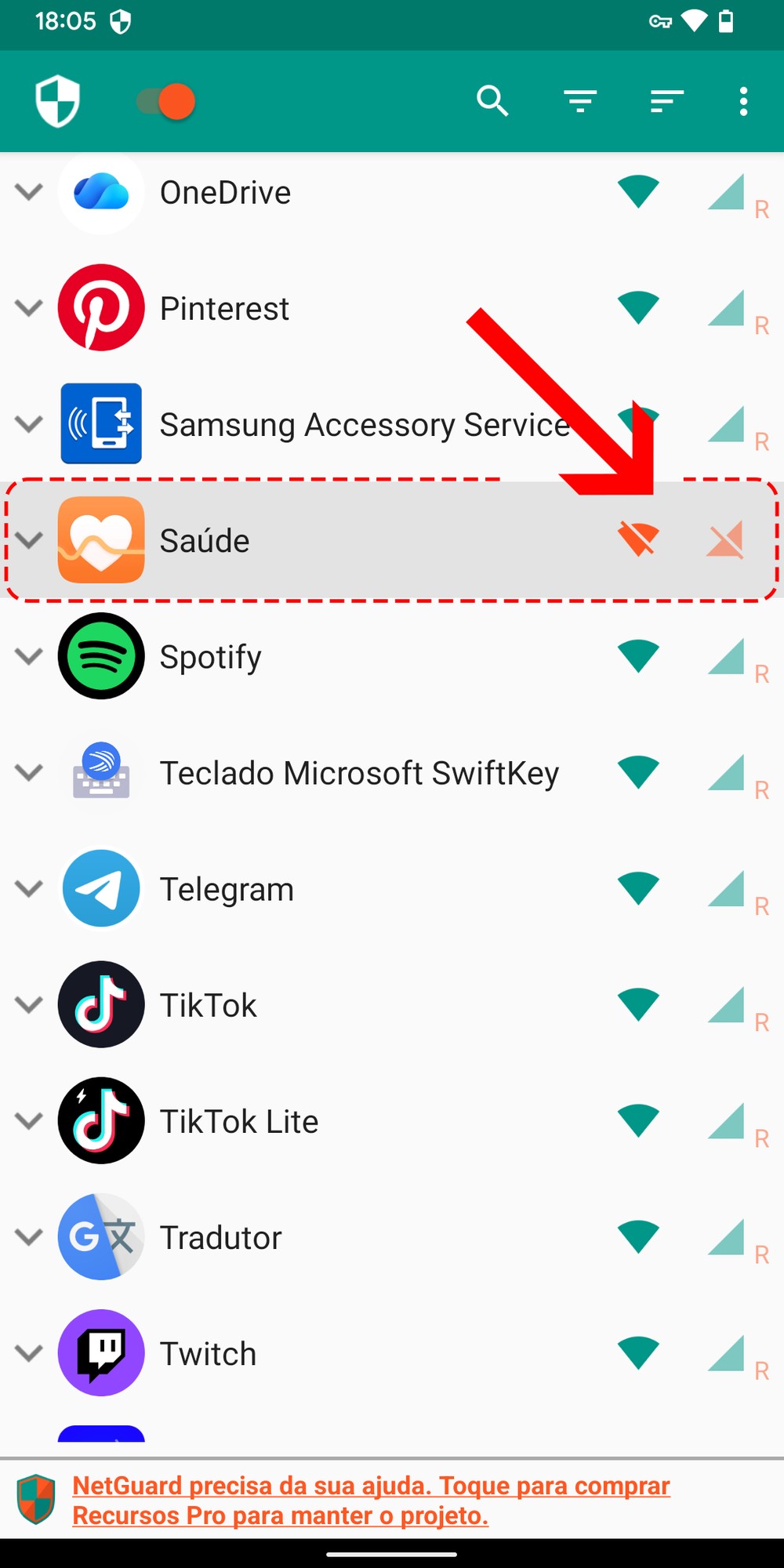Open the search icon
The height and width of the screenshot is (1568, 784).
pyautogui.click(x=492, y=101)
